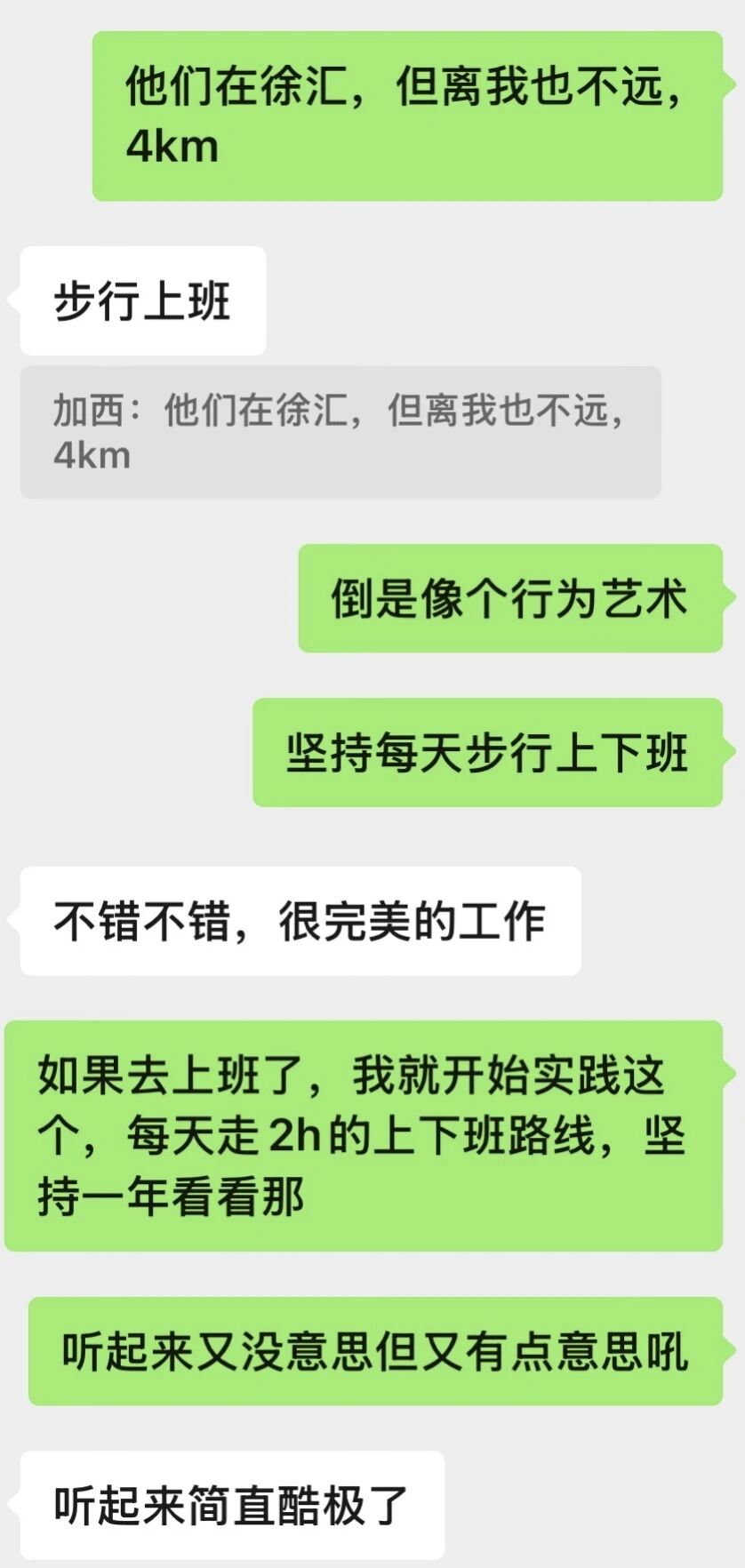Open the quoted message from 加西
Viewport: 745px width, 1568px height.
(x=340, y=432)
